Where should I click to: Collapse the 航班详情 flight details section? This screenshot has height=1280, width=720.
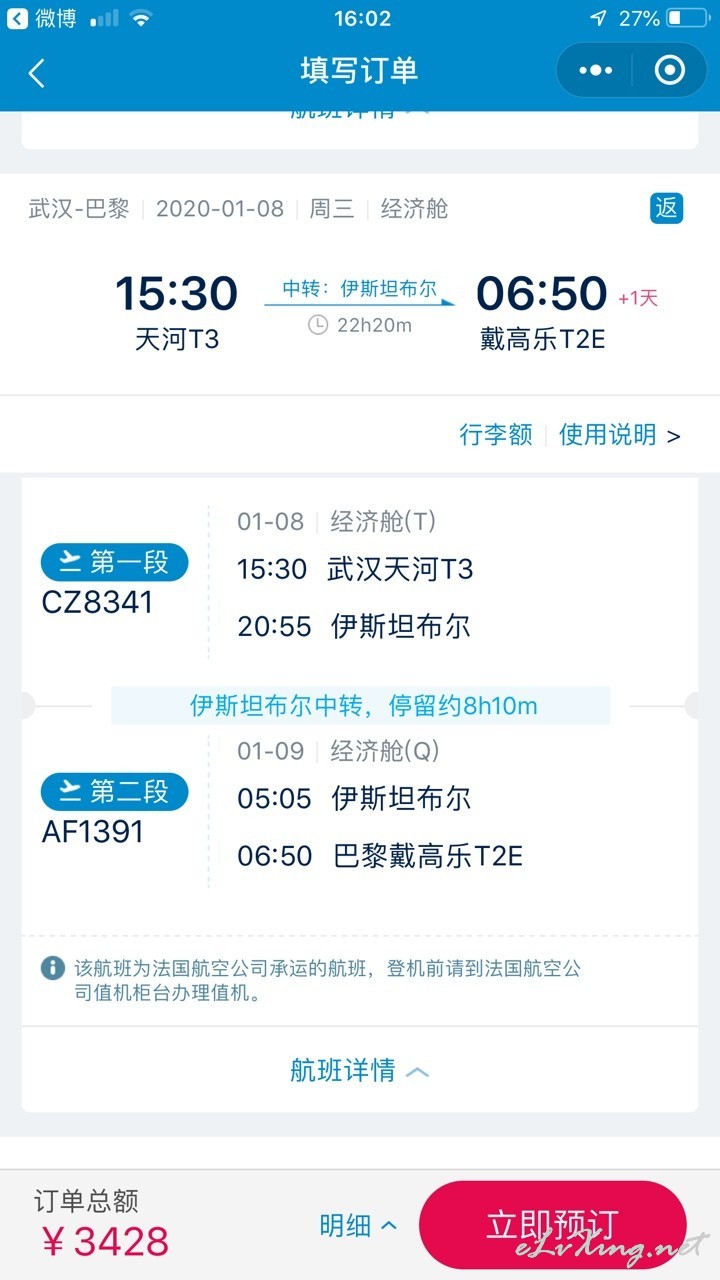point(360,1070)
